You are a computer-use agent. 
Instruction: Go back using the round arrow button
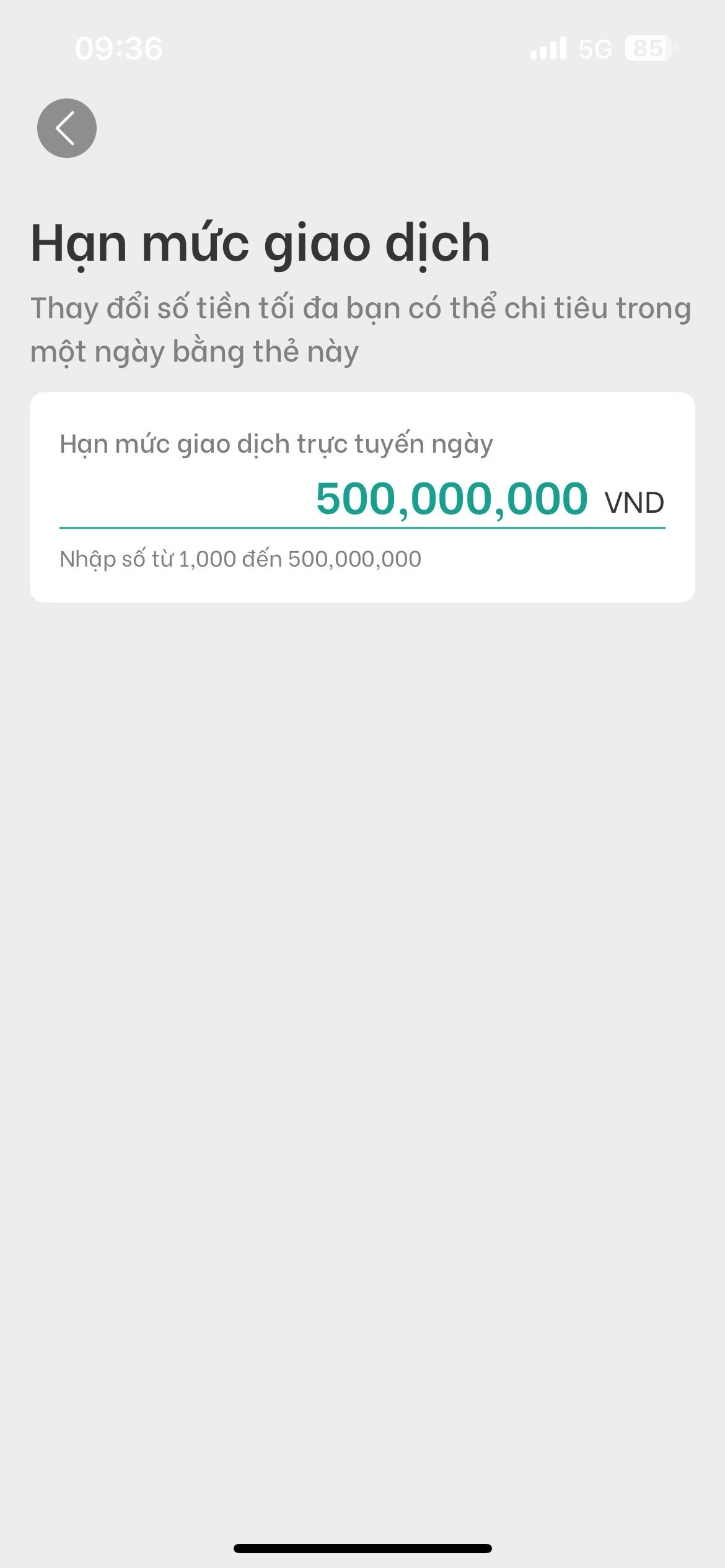tap(66, 128)
